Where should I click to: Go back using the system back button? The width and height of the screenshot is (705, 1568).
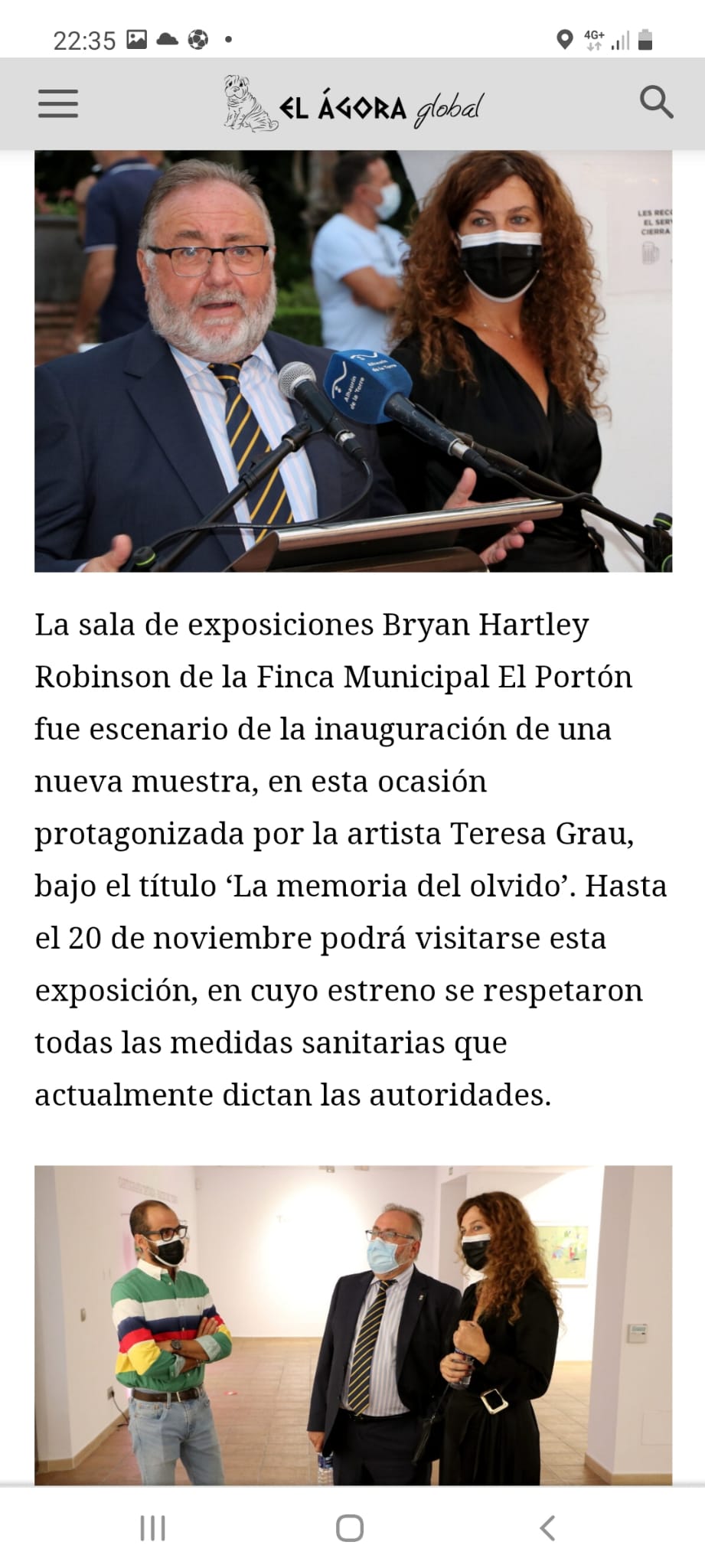pos(547,1527)
